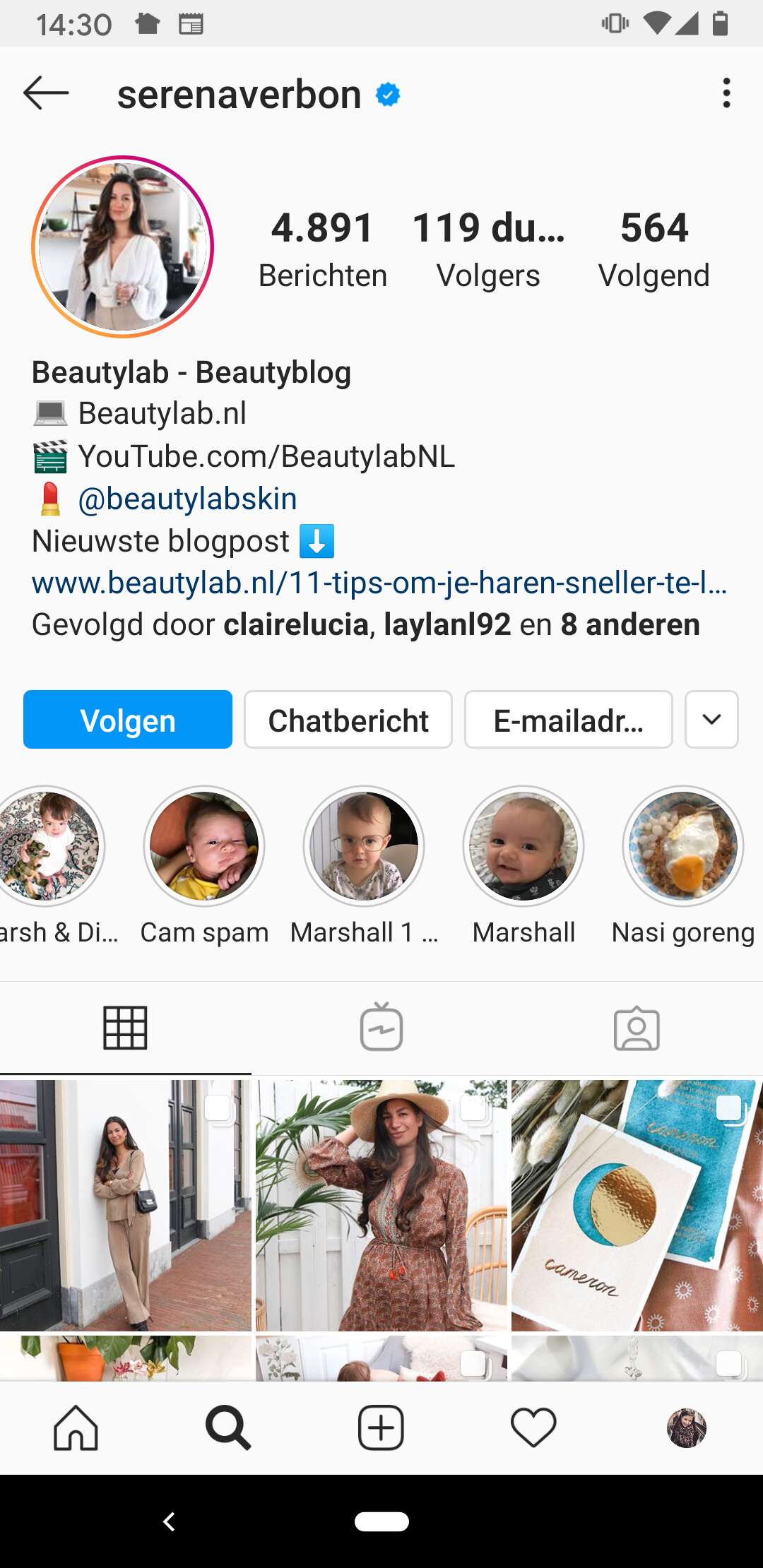Follow serenaverbon with the Volgen button
763x1568 pixels.
click(x=128, y=720)
